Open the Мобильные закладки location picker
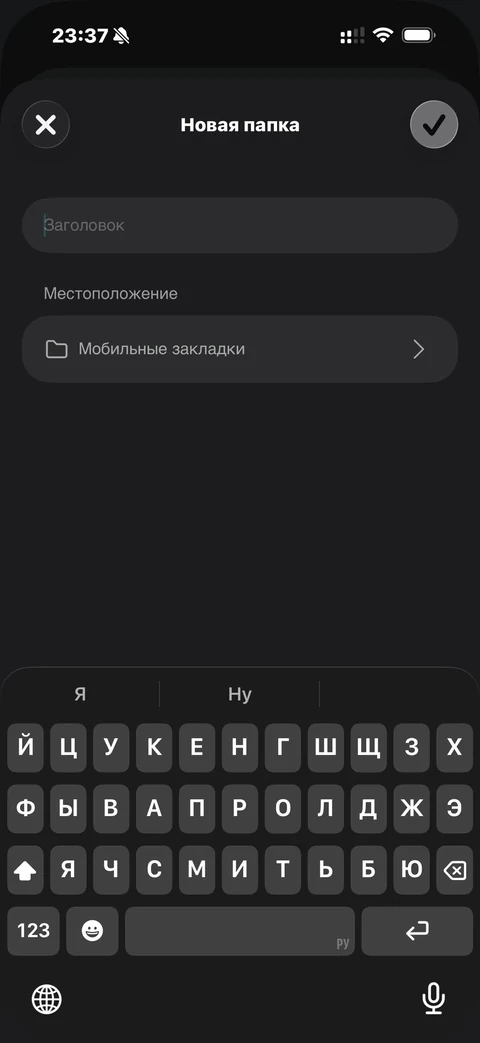Screen dimensions: 480x1043 click(x=240, y=349)
